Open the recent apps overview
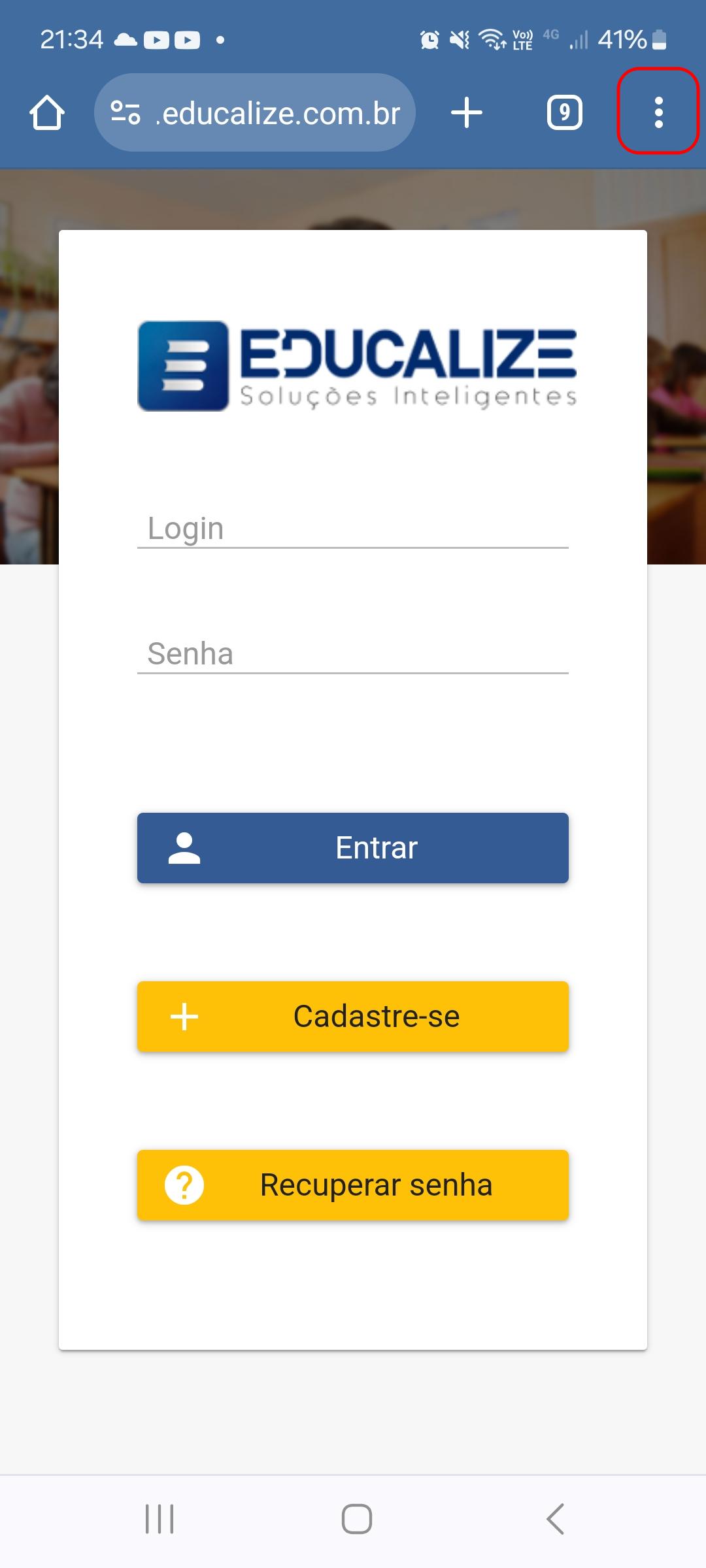 pyautogui.click(x=160, y=1518)
